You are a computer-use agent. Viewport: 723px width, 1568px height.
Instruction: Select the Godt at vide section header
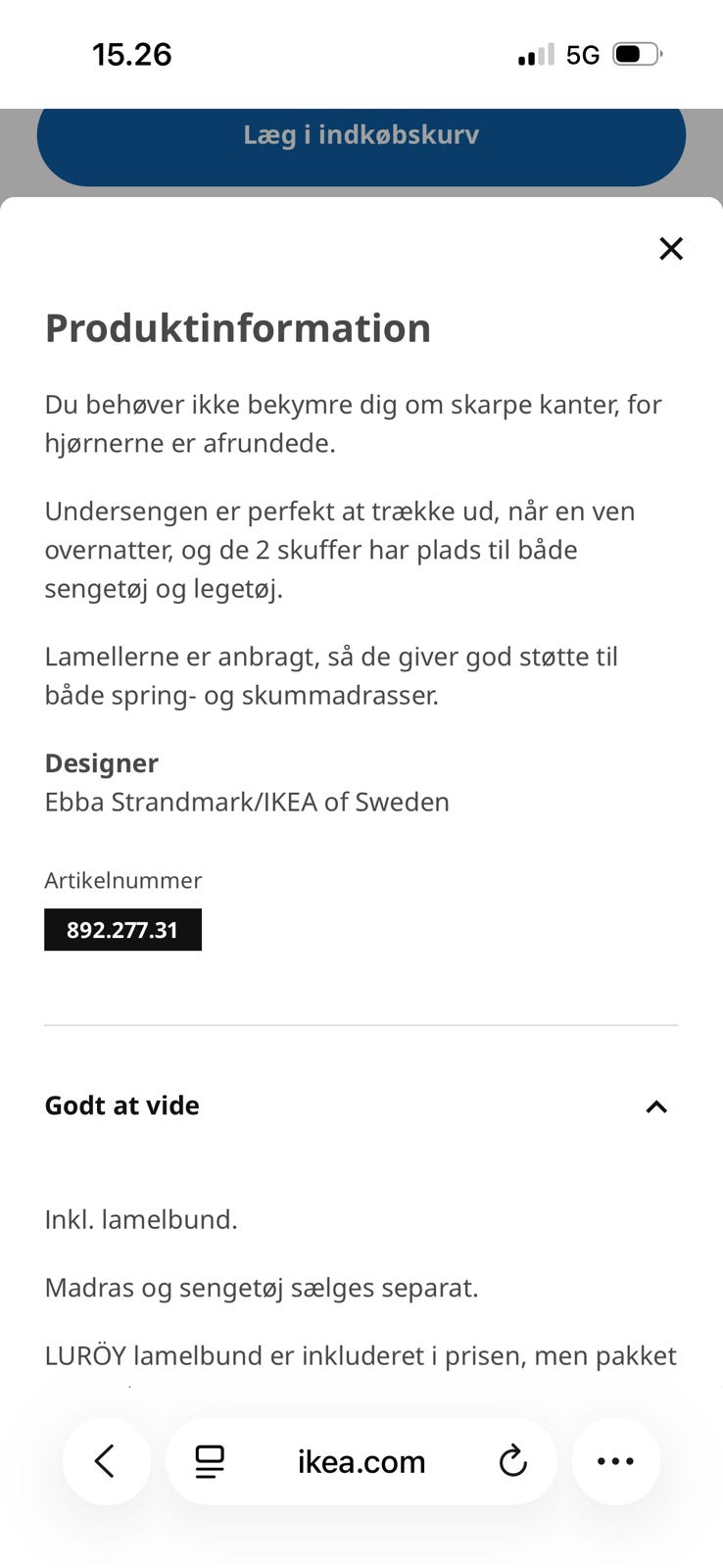[121, 1105]
